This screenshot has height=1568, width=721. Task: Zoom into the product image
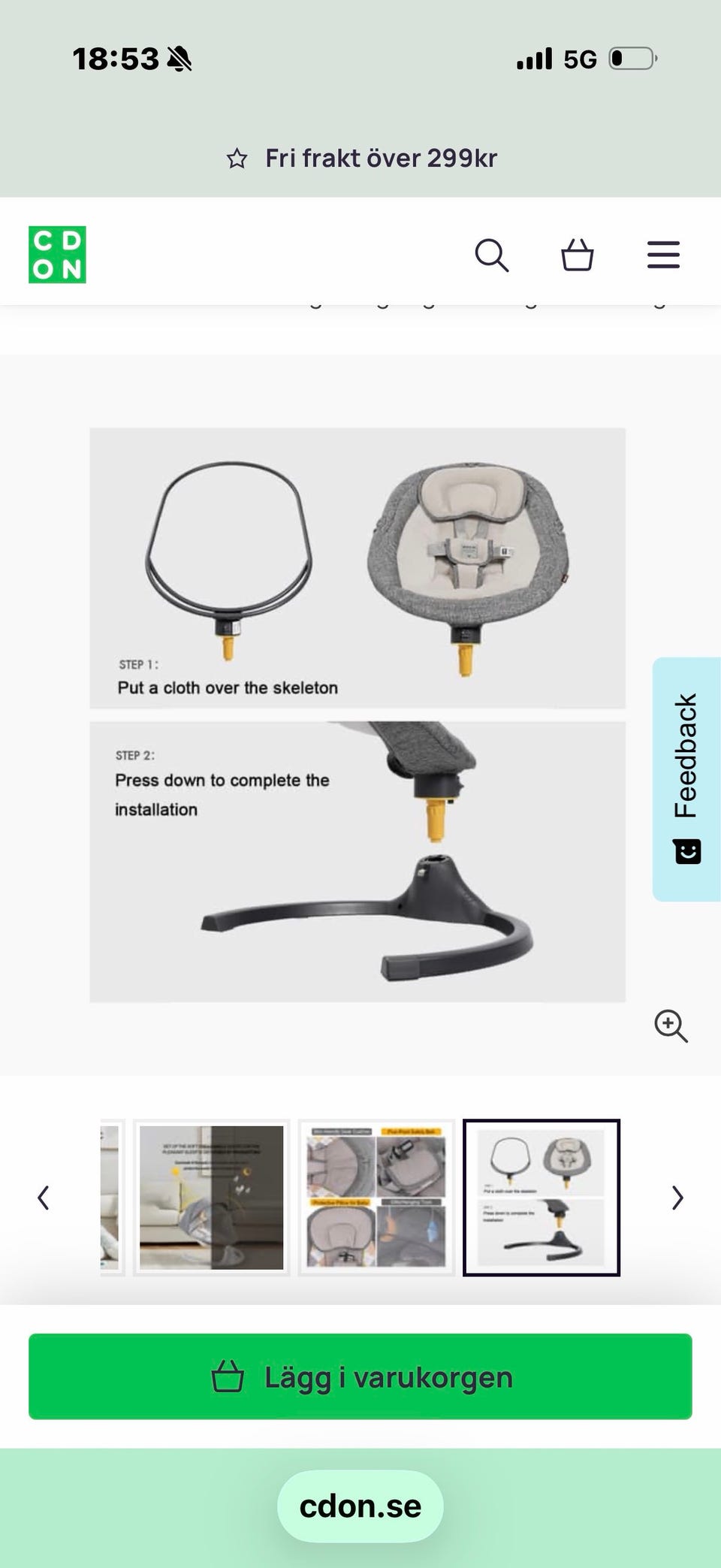coord(671,1026)
